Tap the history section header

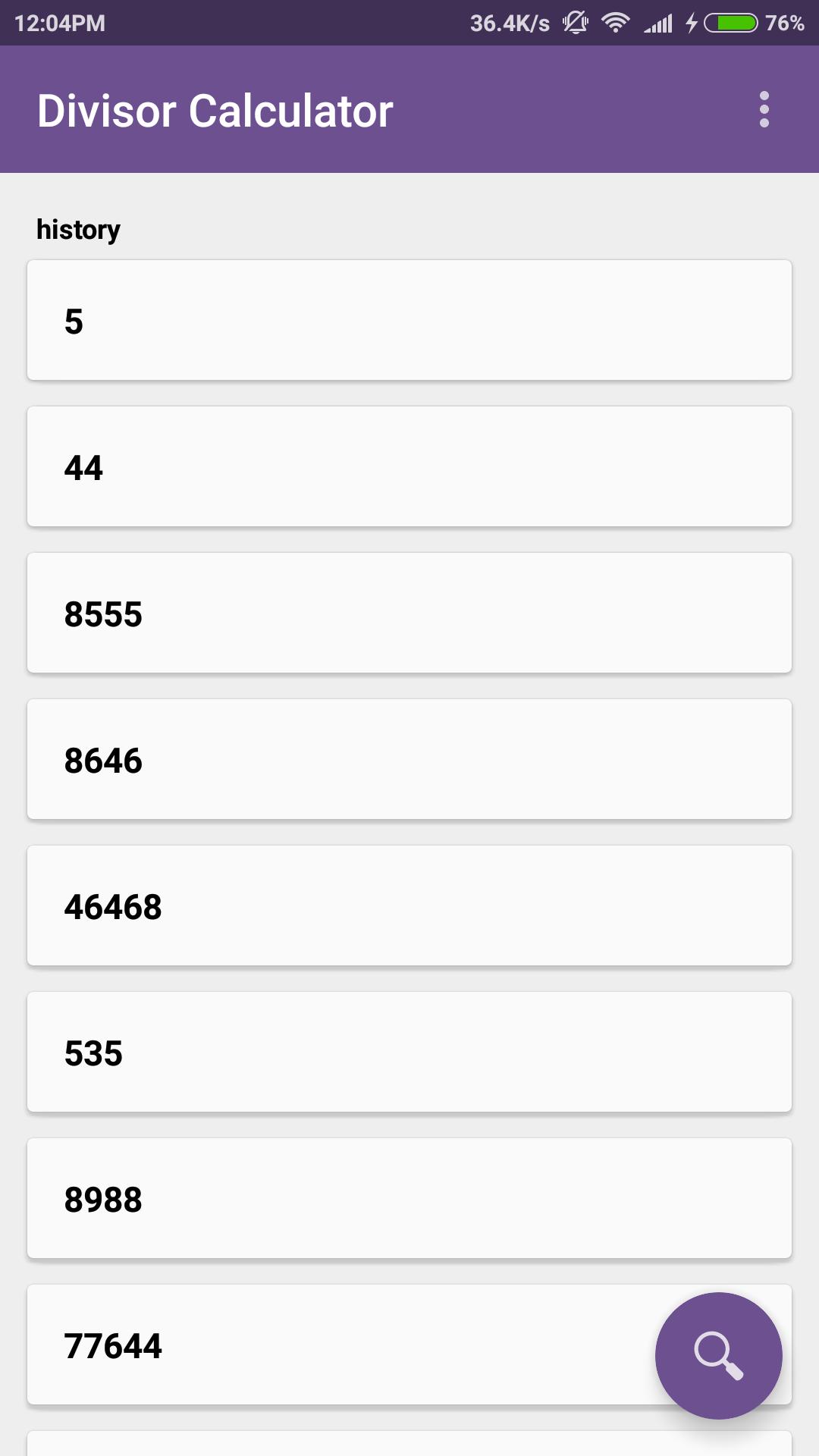[79, 228]
